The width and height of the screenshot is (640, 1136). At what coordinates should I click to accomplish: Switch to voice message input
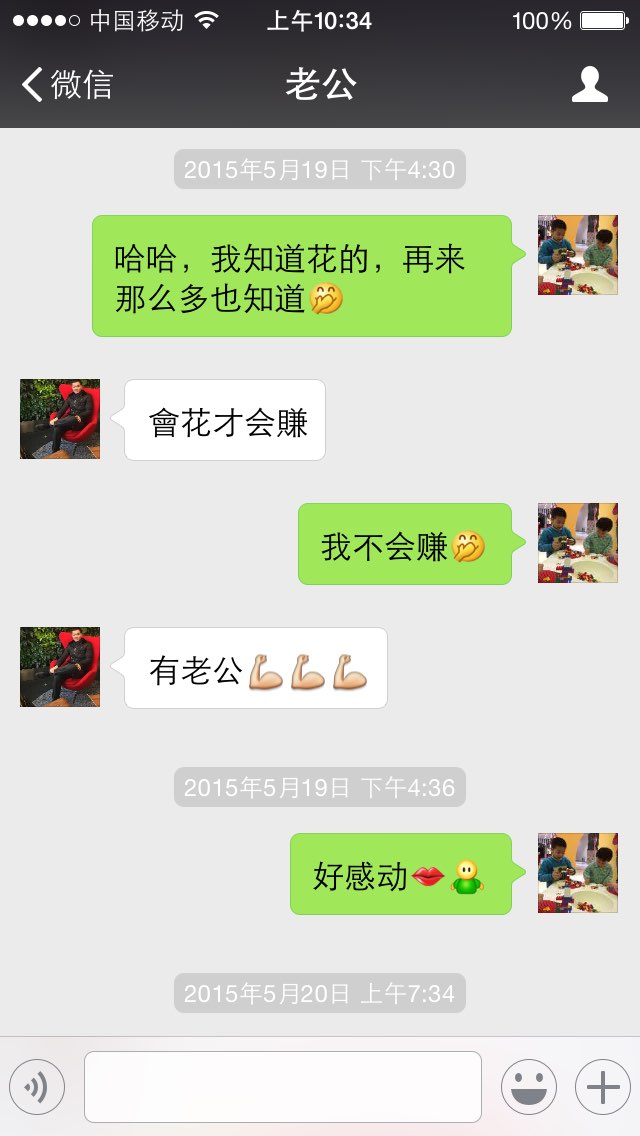coord(37,1087)
